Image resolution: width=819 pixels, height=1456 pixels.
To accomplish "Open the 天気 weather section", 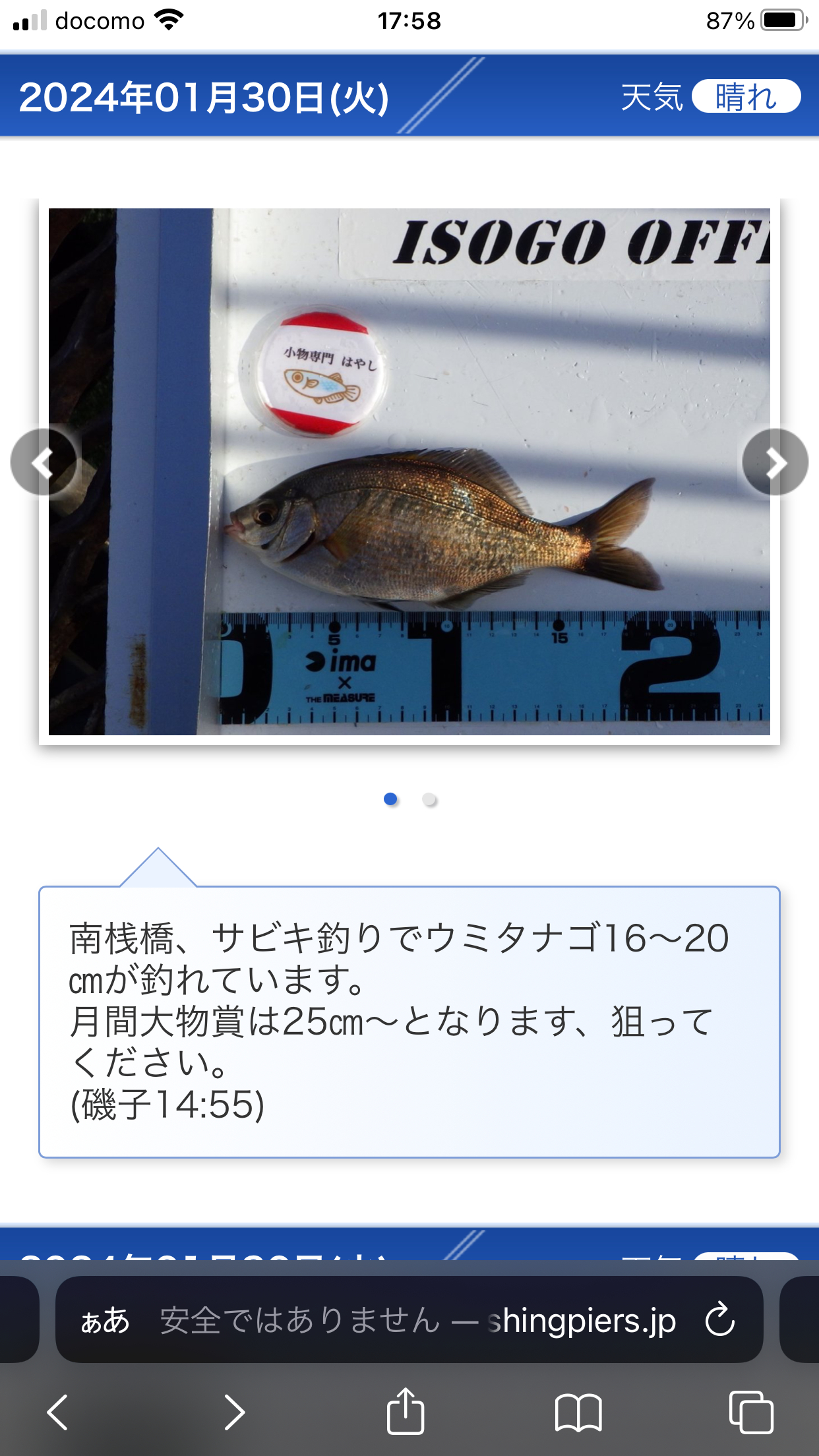I will [x=652, y=99].
